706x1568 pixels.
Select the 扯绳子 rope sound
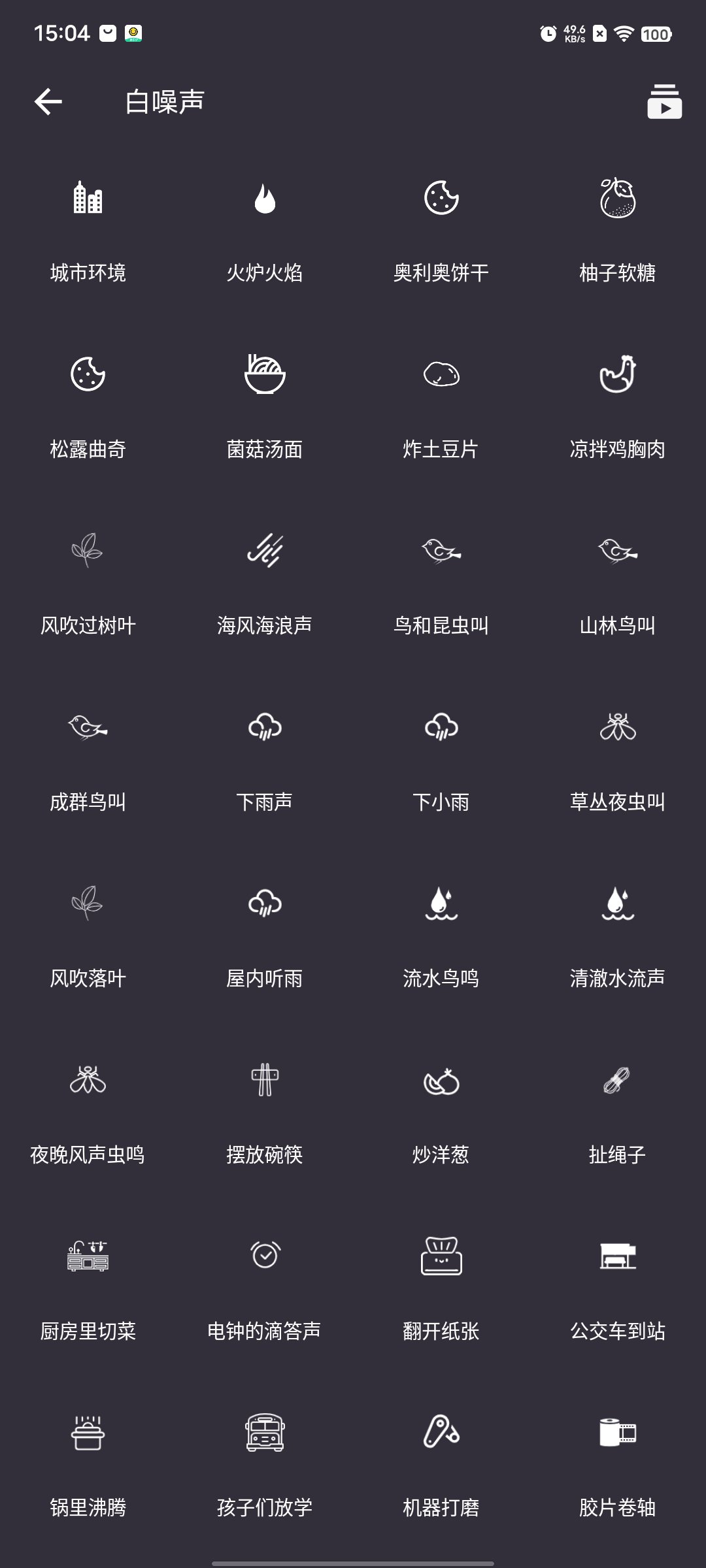pos(618,1111)
